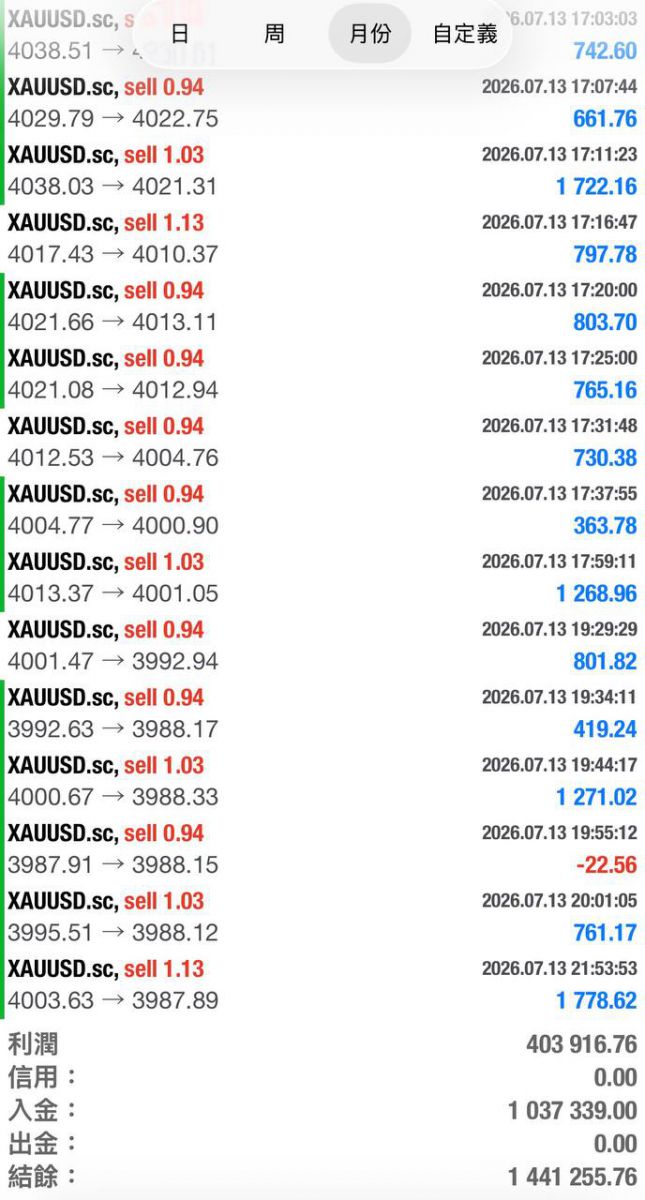Open the trade with profit 803.70
Image resolution: width=645 pixels, height=1200 pixels.
click(x=322, y=307)
